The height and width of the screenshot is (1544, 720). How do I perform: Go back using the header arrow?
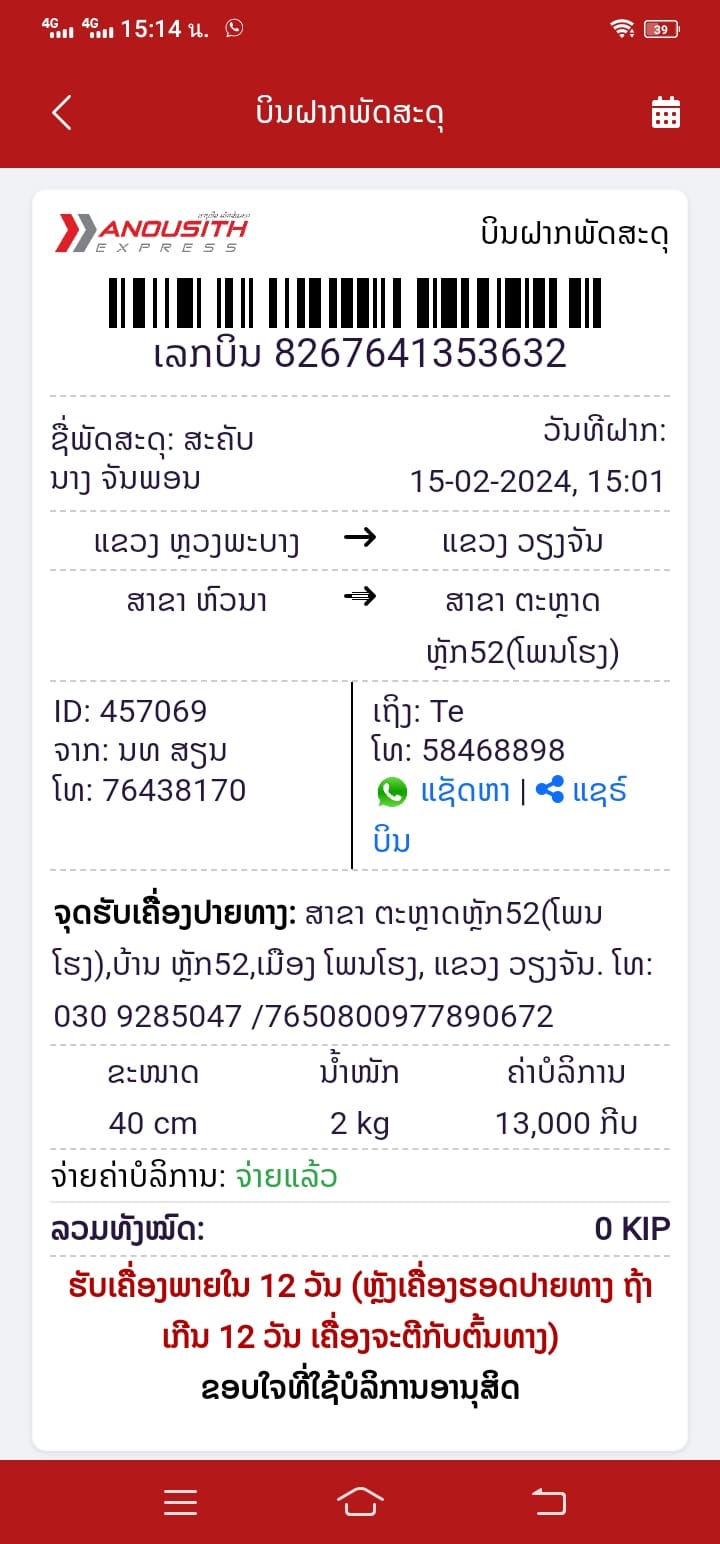(62, 113)
